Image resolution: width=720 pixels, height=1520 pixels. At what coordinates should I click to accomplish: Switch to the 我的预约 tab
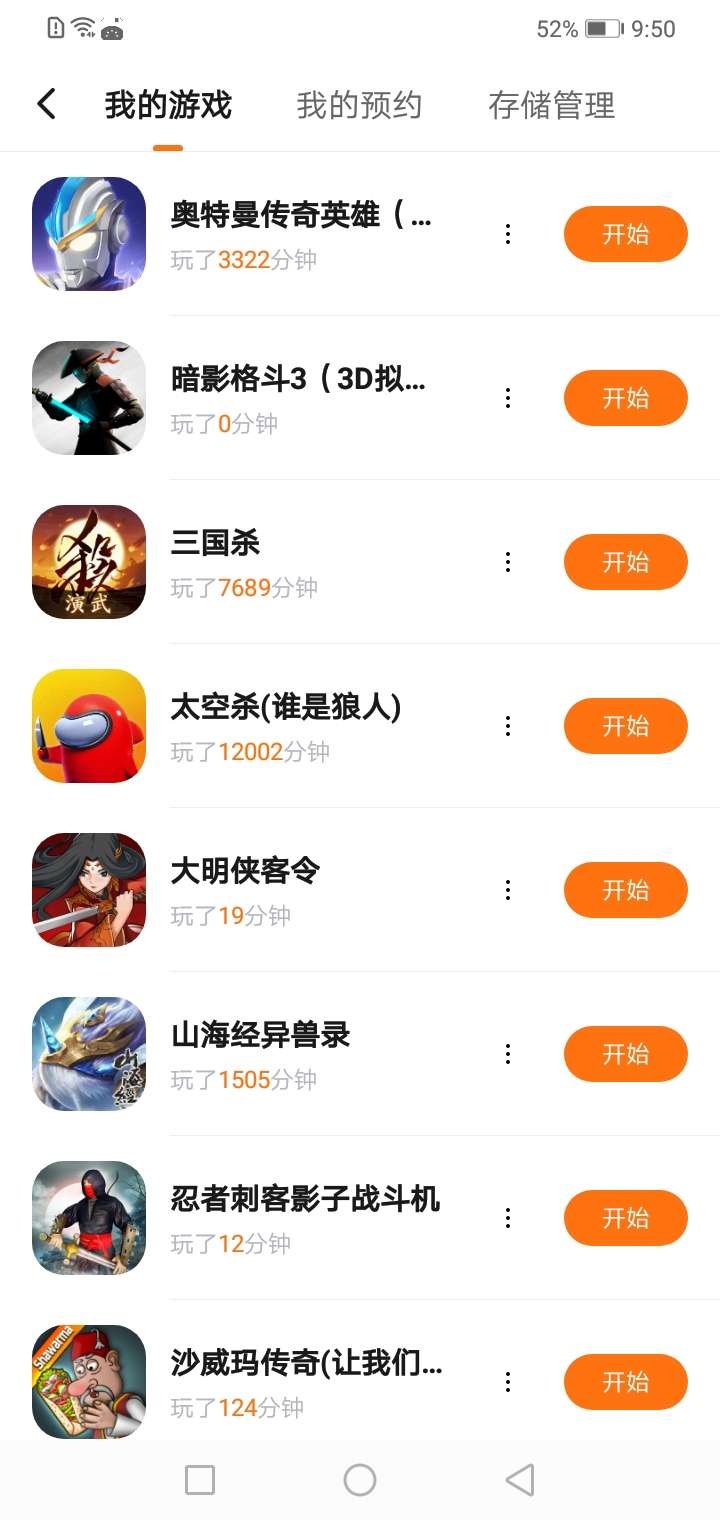pyautogui.click(x=359, y=105)
